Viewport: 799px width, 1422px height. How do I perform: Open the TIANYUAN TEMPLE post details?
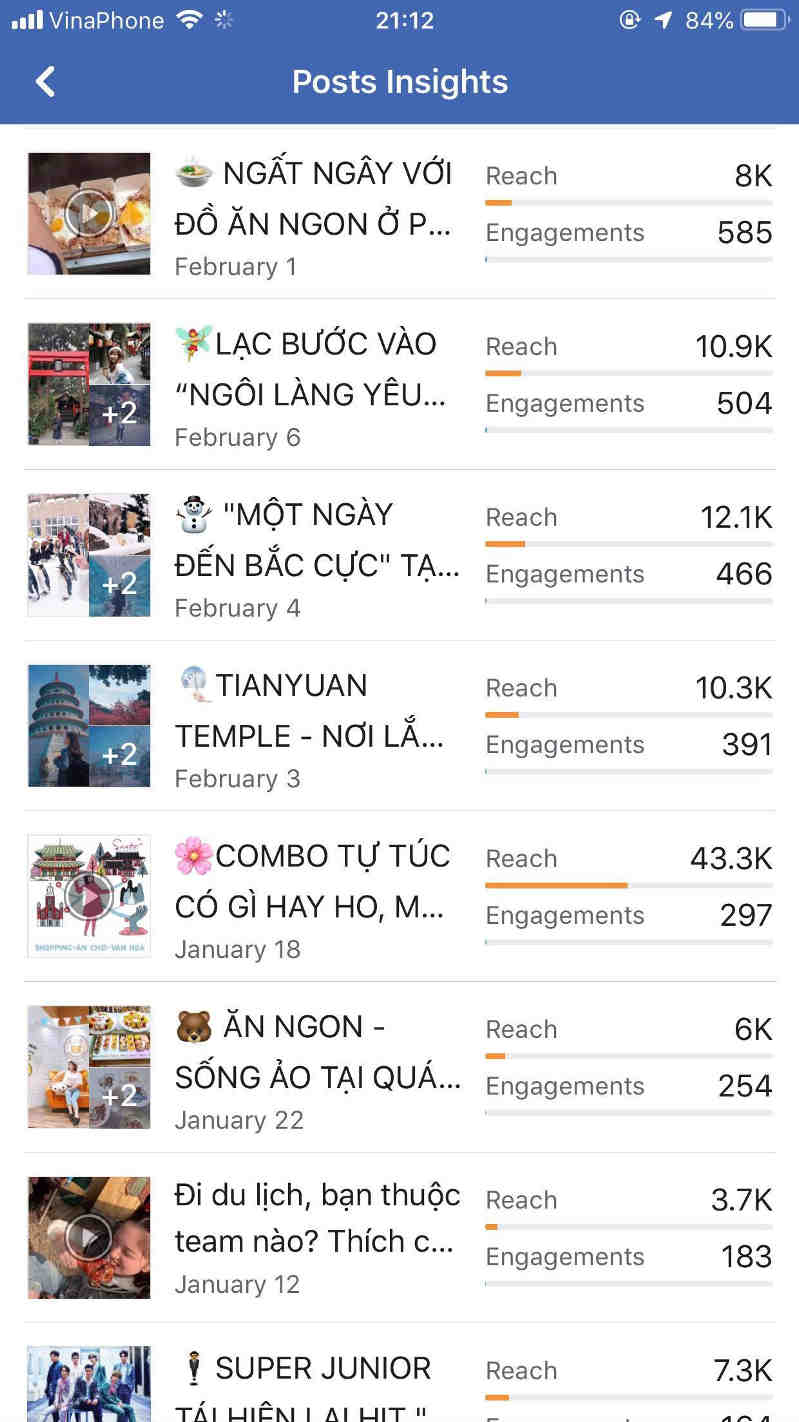pyautogui.click(x=300, y=710)
